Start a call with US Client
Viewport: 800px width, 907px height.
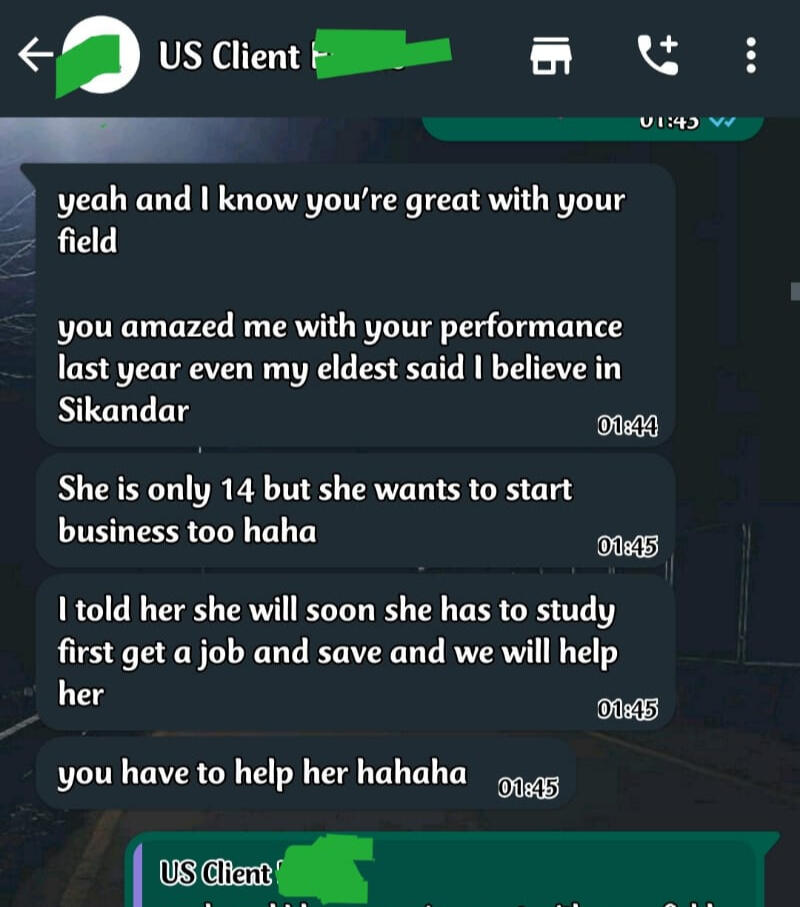pos(658,56)
